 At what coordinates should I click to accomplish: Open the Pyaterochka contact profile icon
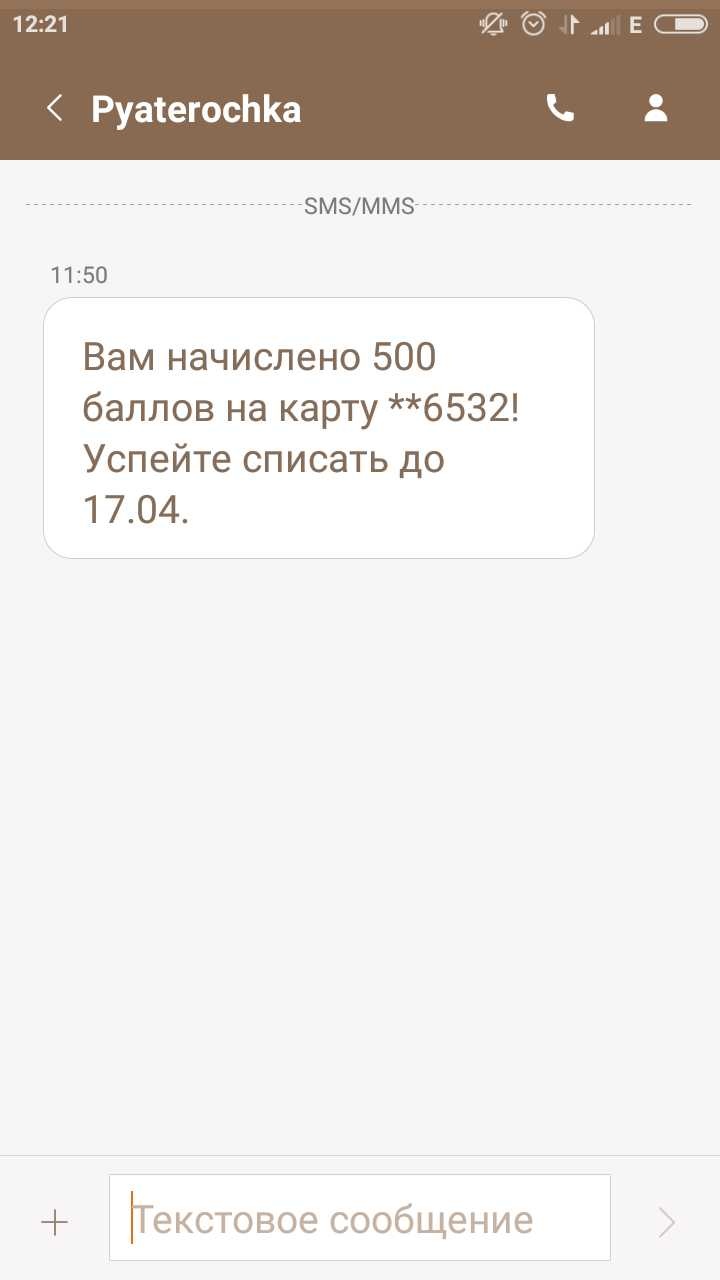point(656,108)
